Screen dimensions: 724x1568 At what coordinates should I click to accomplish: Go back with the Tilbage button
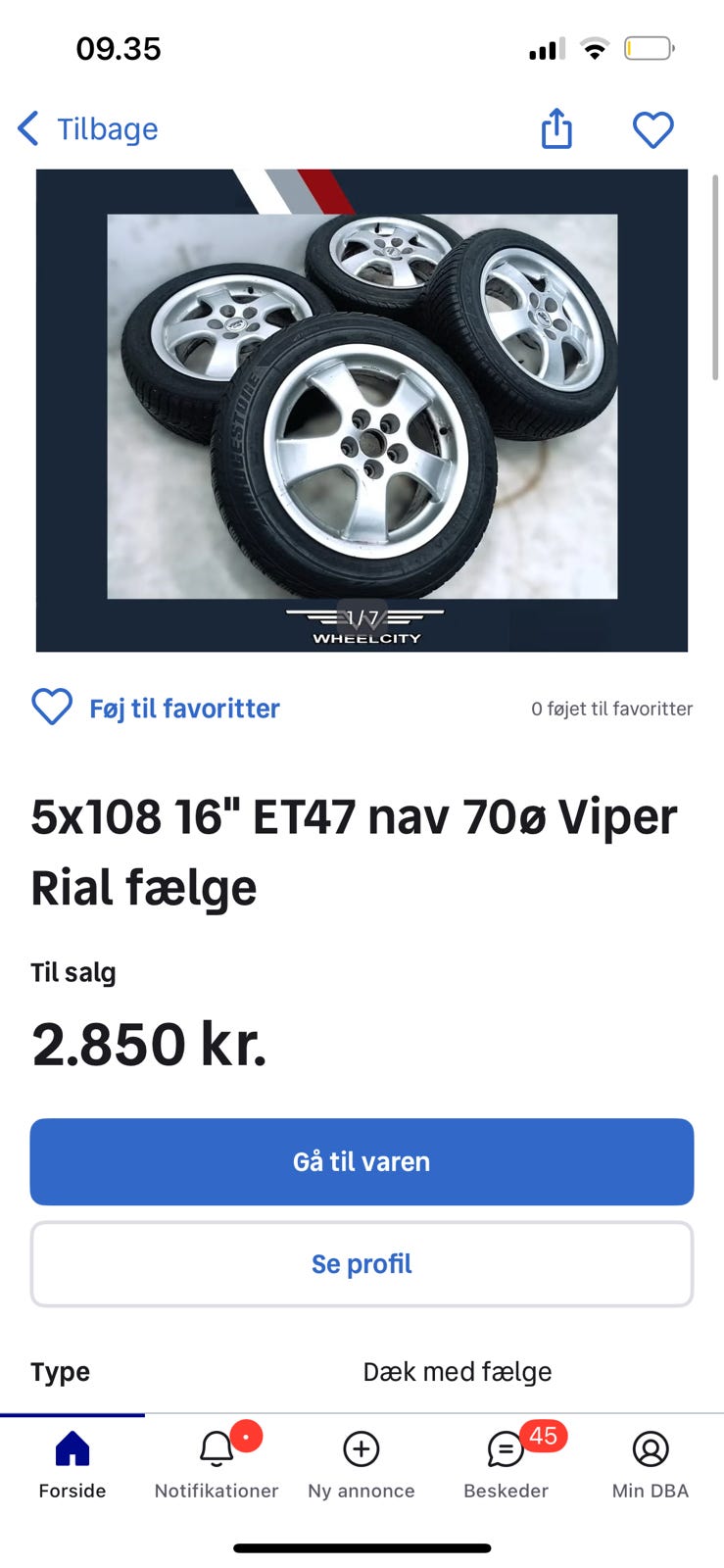(88, 128)
